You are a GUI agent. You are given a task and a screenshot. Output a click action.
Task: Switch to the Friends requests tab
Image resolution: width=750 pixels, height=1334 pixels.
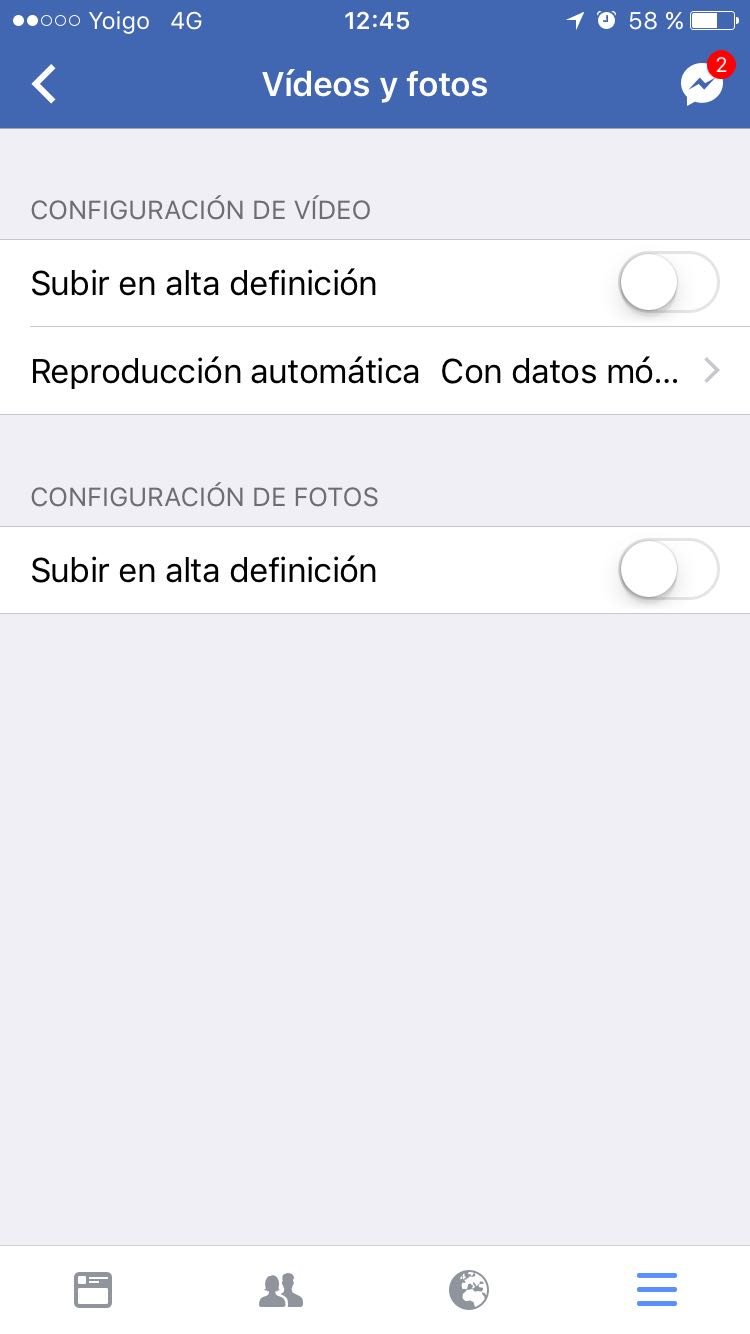pos(281,1290)
